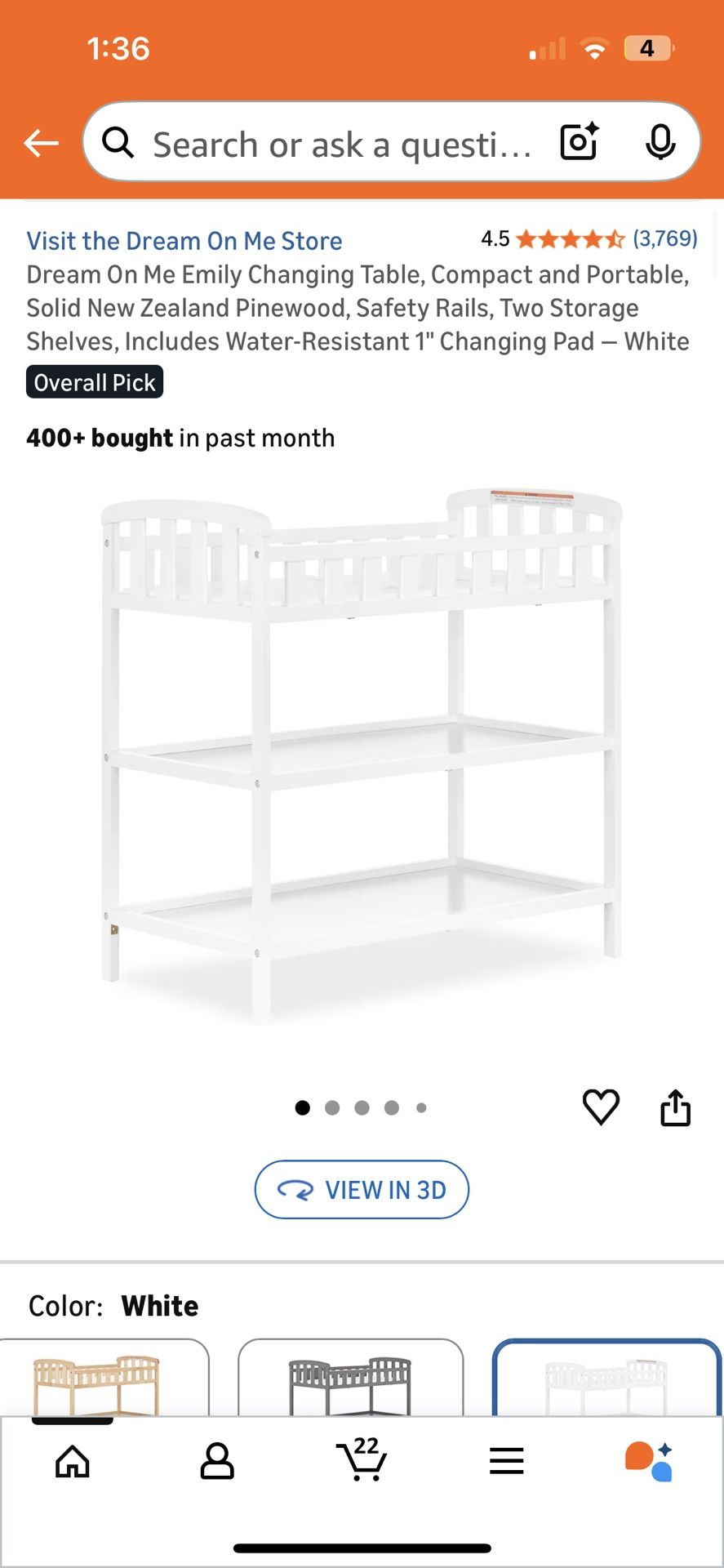Image resolution: width=724 pixels, height=1568 pixels.
Task: View the product in 3D
Action: point(361,1190)
